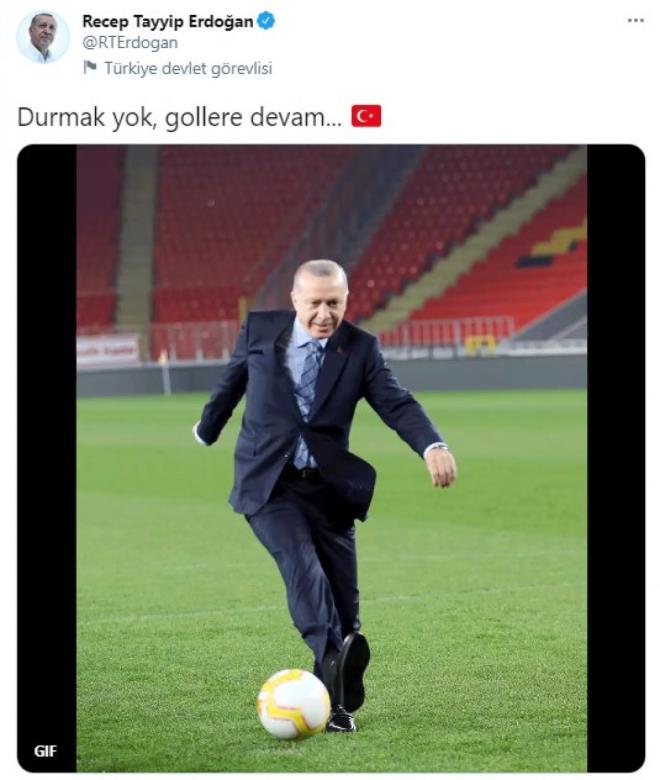Tap the Türkiye devlet görevlisi label
Viewport: 660px width, 780px height.
(x=188, y=68)
